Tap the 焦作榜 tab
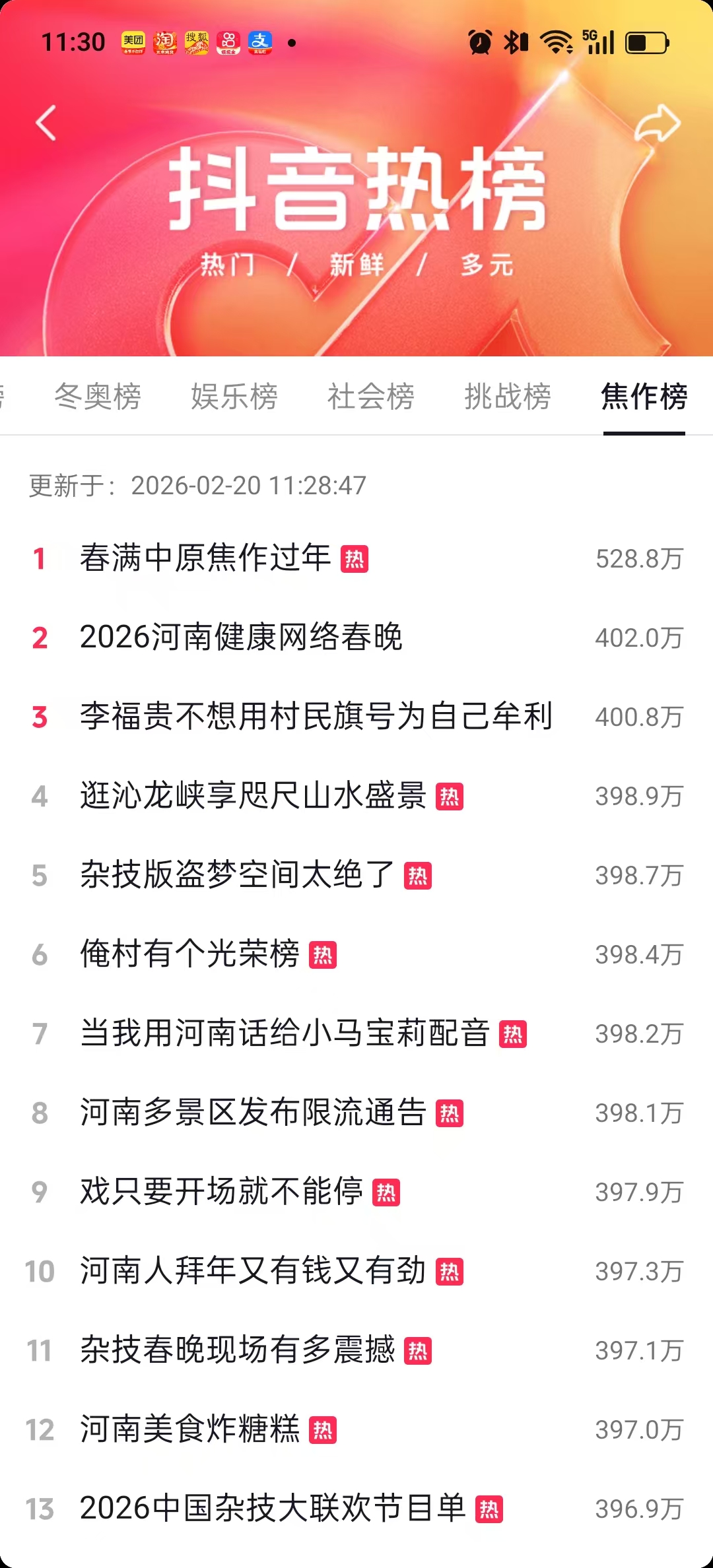 pyautogui.click(x=644, y=397)
